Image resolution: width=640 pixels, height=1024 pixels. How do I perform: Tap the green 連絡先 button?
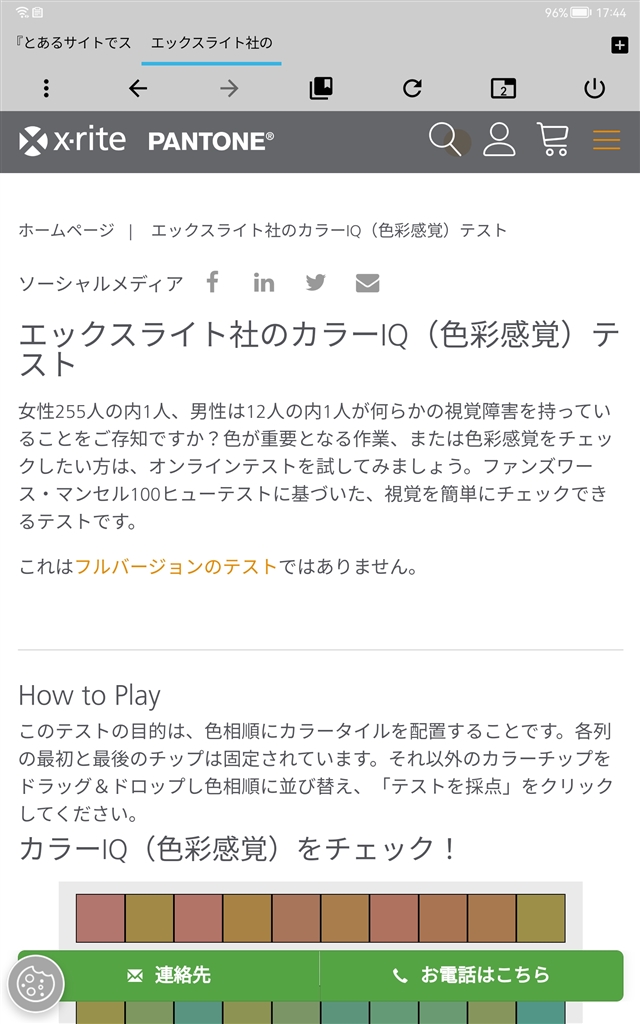point(169,975)
